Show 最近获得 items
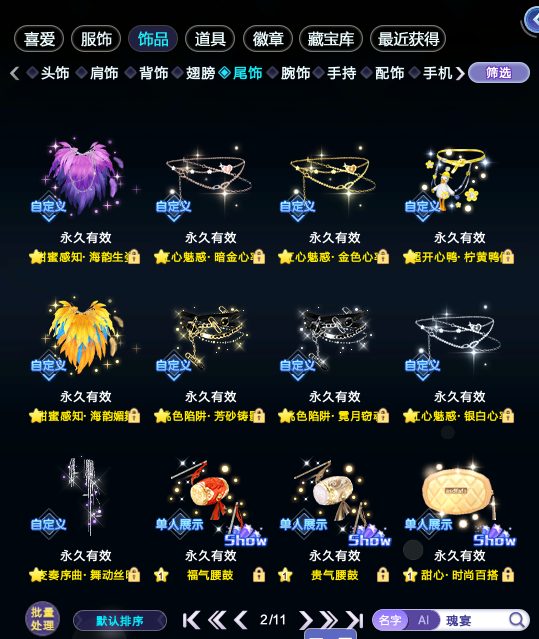The height and width of the screenshot is (639, 539). click(x=408, y=39)
